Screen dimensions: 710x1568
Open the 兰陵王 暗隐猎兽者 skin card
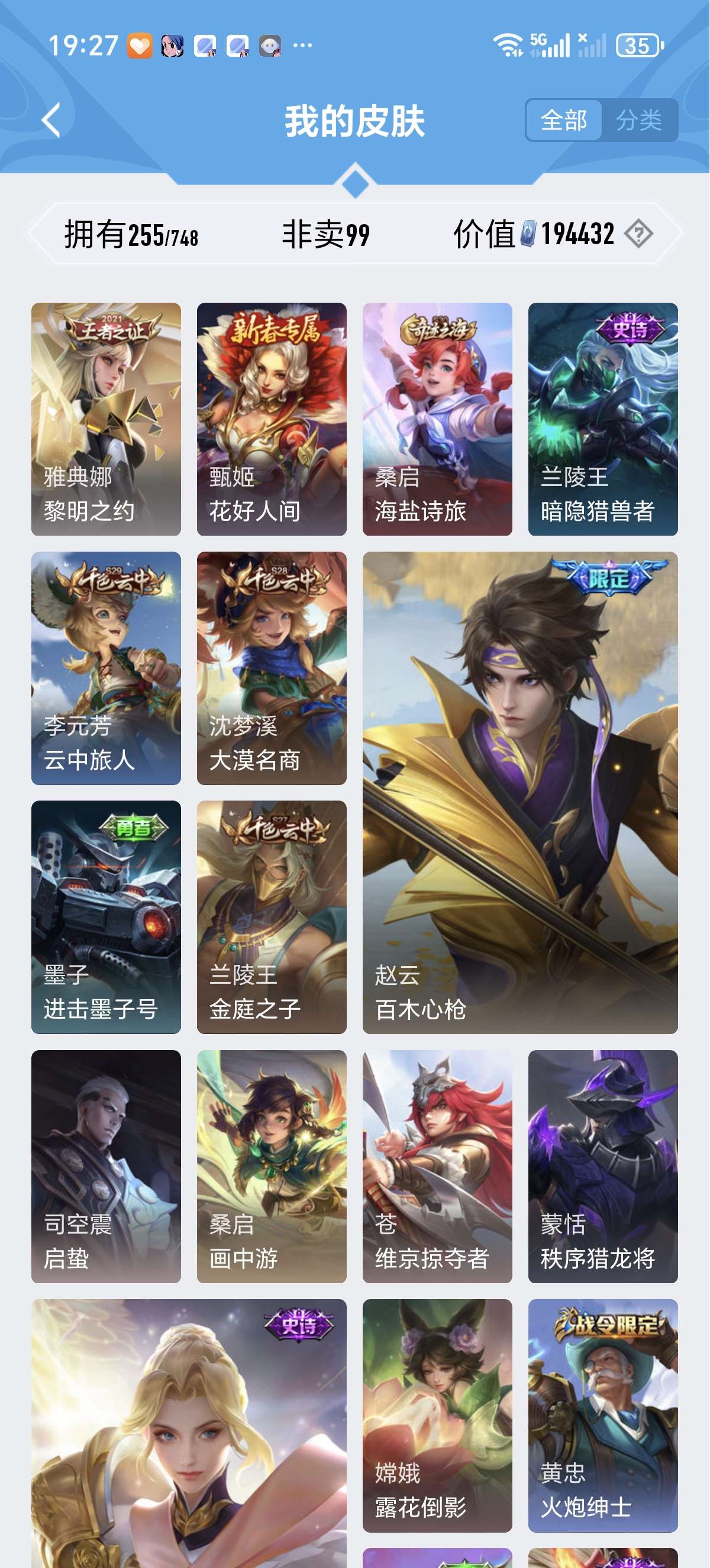click(x=603, y=419)
